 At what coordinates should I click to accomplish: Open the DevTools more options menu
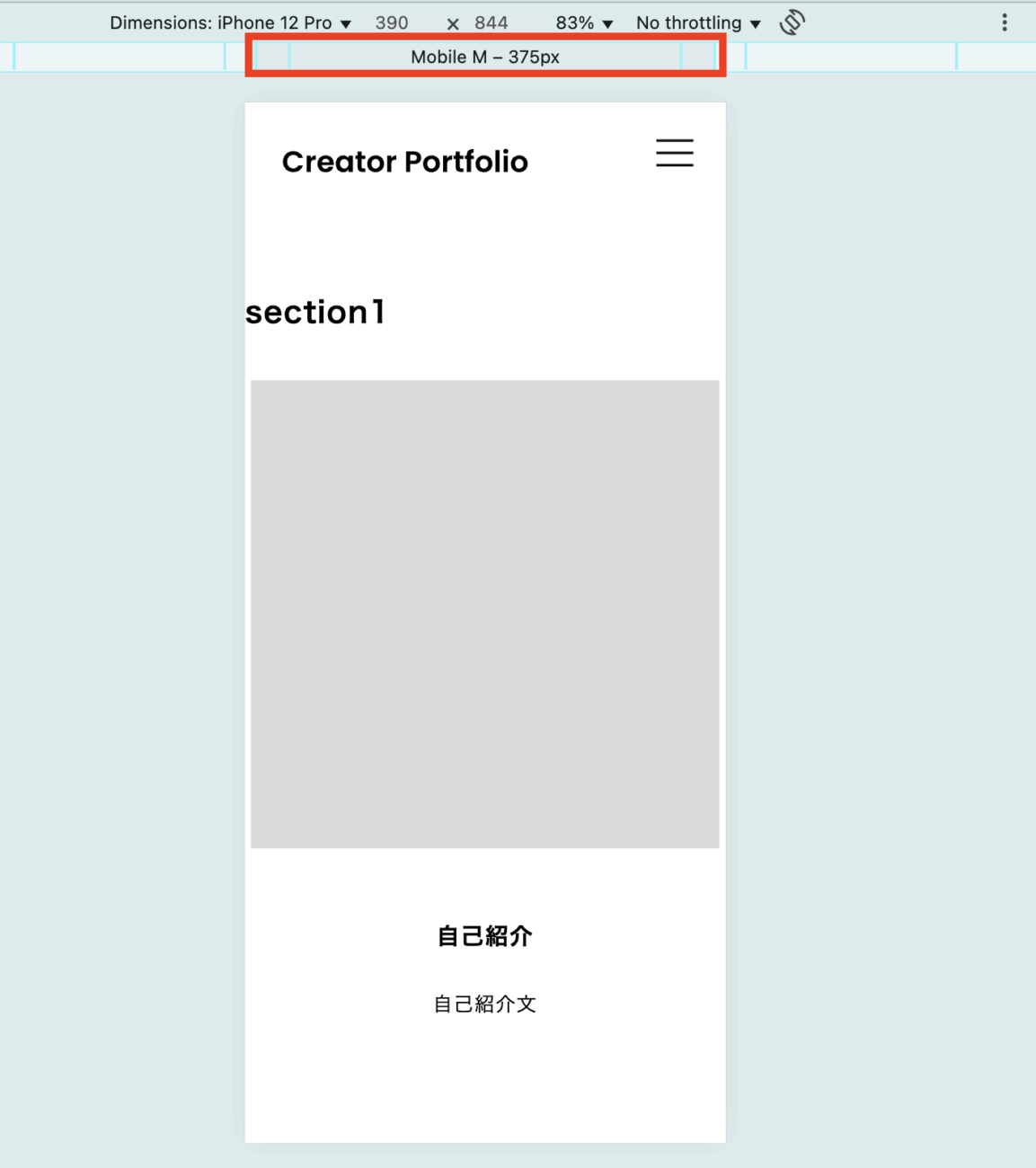click(1005, 22)
